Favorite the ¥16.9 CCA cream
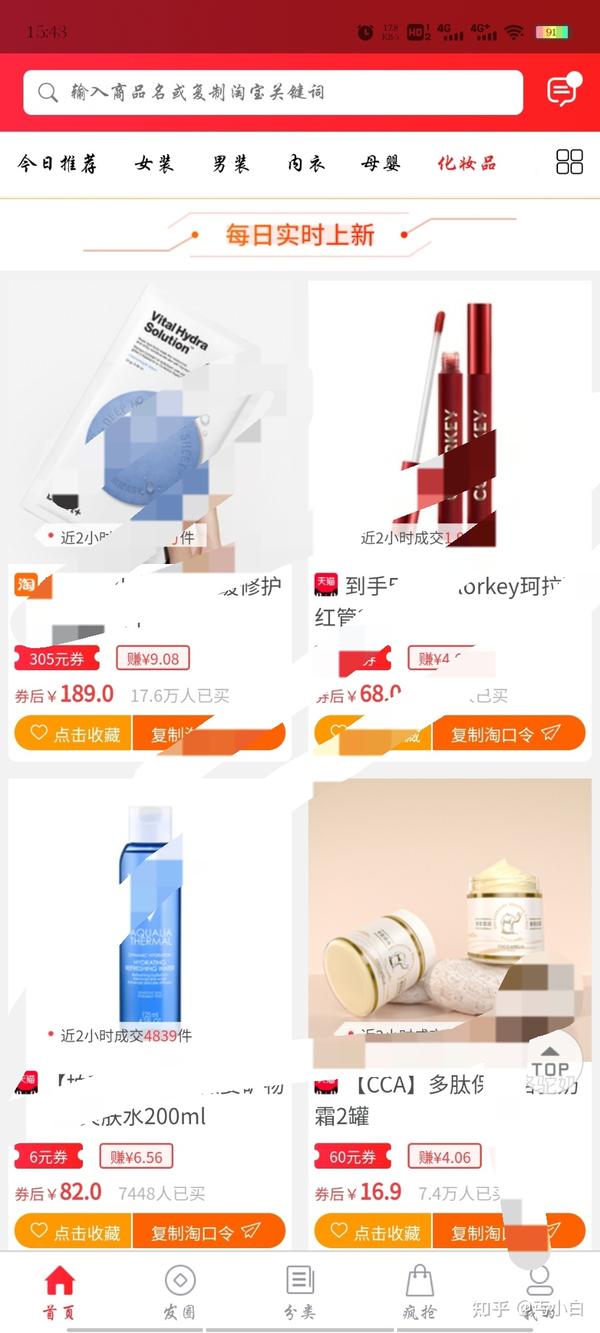Screen dimensions: 600x1333 click(x=374, y=1233)
